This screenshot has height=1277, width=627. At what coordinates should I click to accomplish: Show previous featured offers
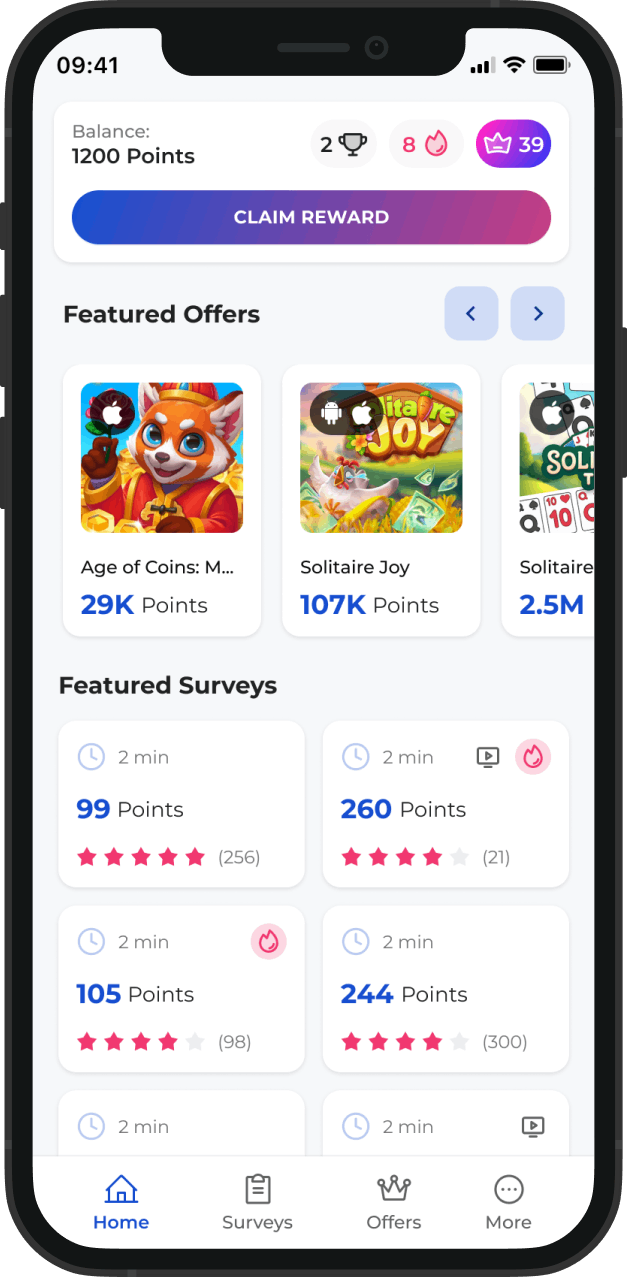coord(471,314)
